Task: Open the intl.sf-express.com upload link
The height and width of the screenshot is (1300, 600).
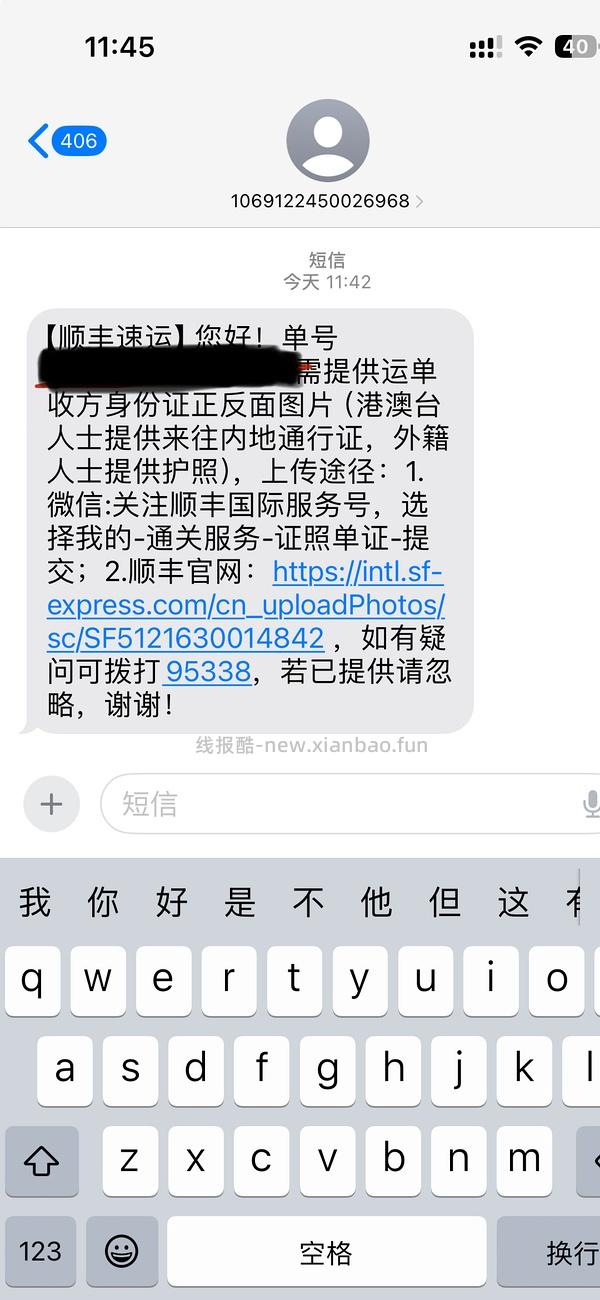Action: [x=246, y=605]
